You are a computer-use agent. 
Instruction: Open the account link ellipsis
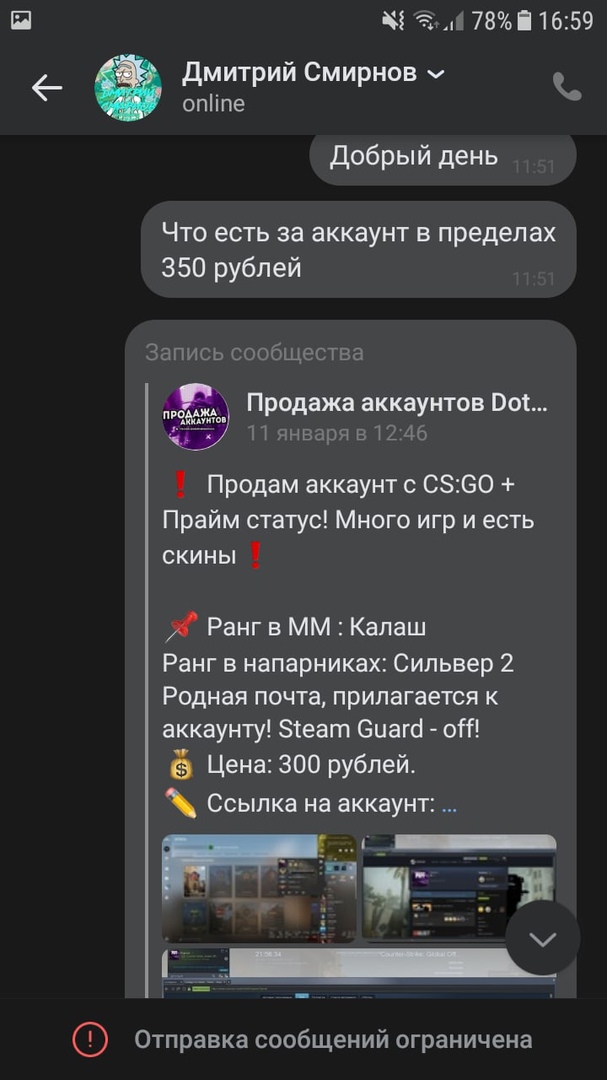click(x=449, y=805)
